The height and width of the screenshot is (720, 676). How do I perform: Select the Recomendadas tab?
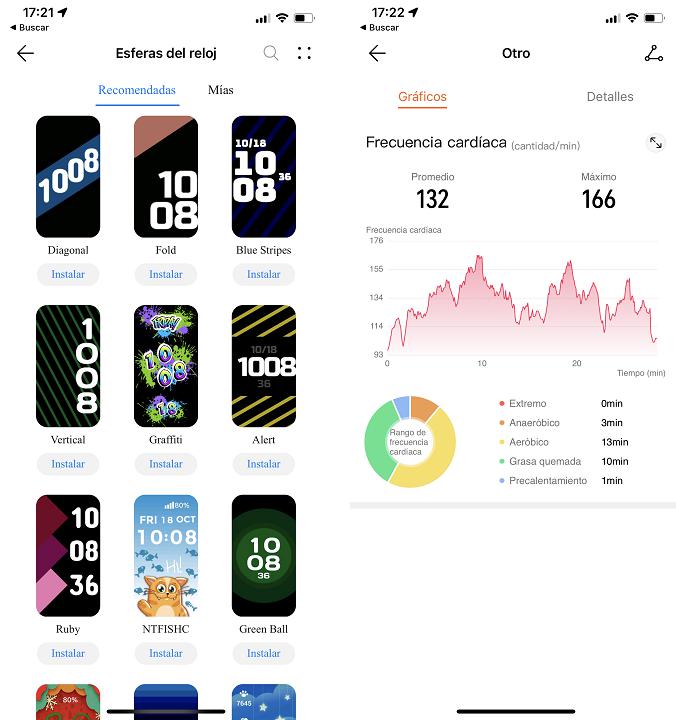point(137,90)
